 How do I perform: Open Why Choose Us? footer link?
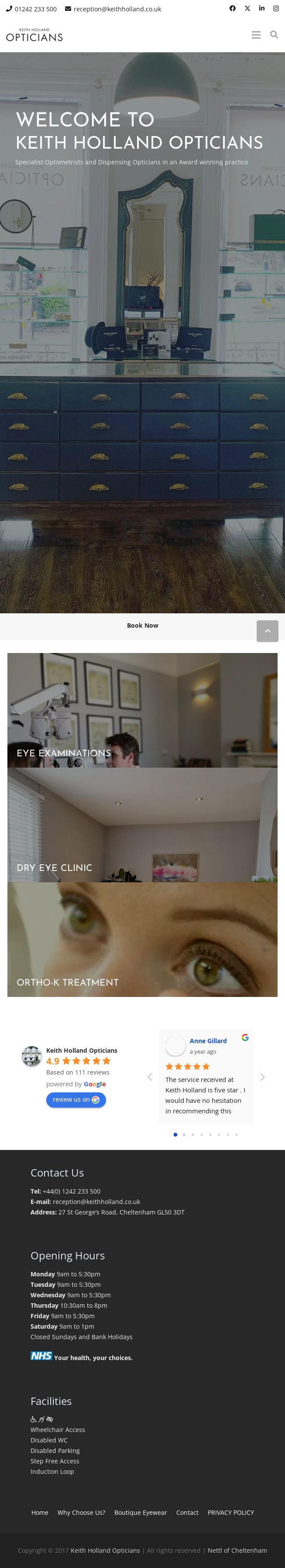point(81,1512)
